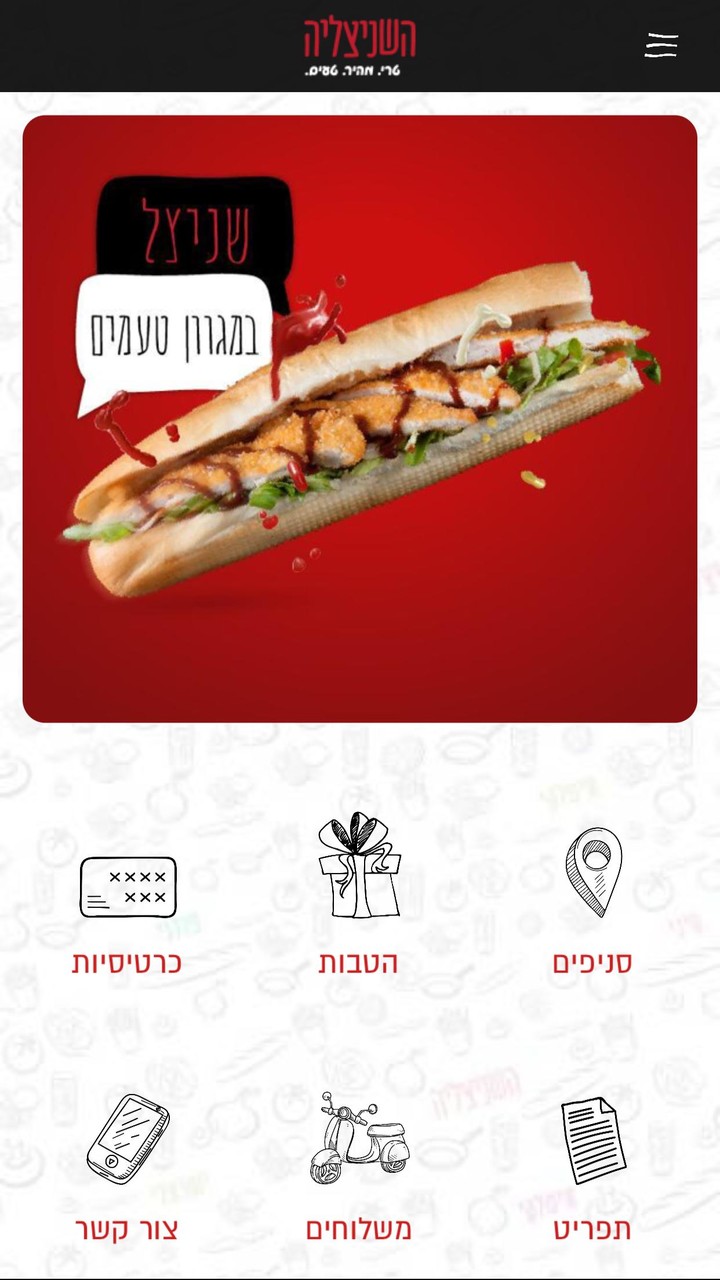Image resolution: width=720 pixels, height=1280 pixels.
Task: Tap the schnitzel sandwich promotional banner
Action: (x=360, y=420)
